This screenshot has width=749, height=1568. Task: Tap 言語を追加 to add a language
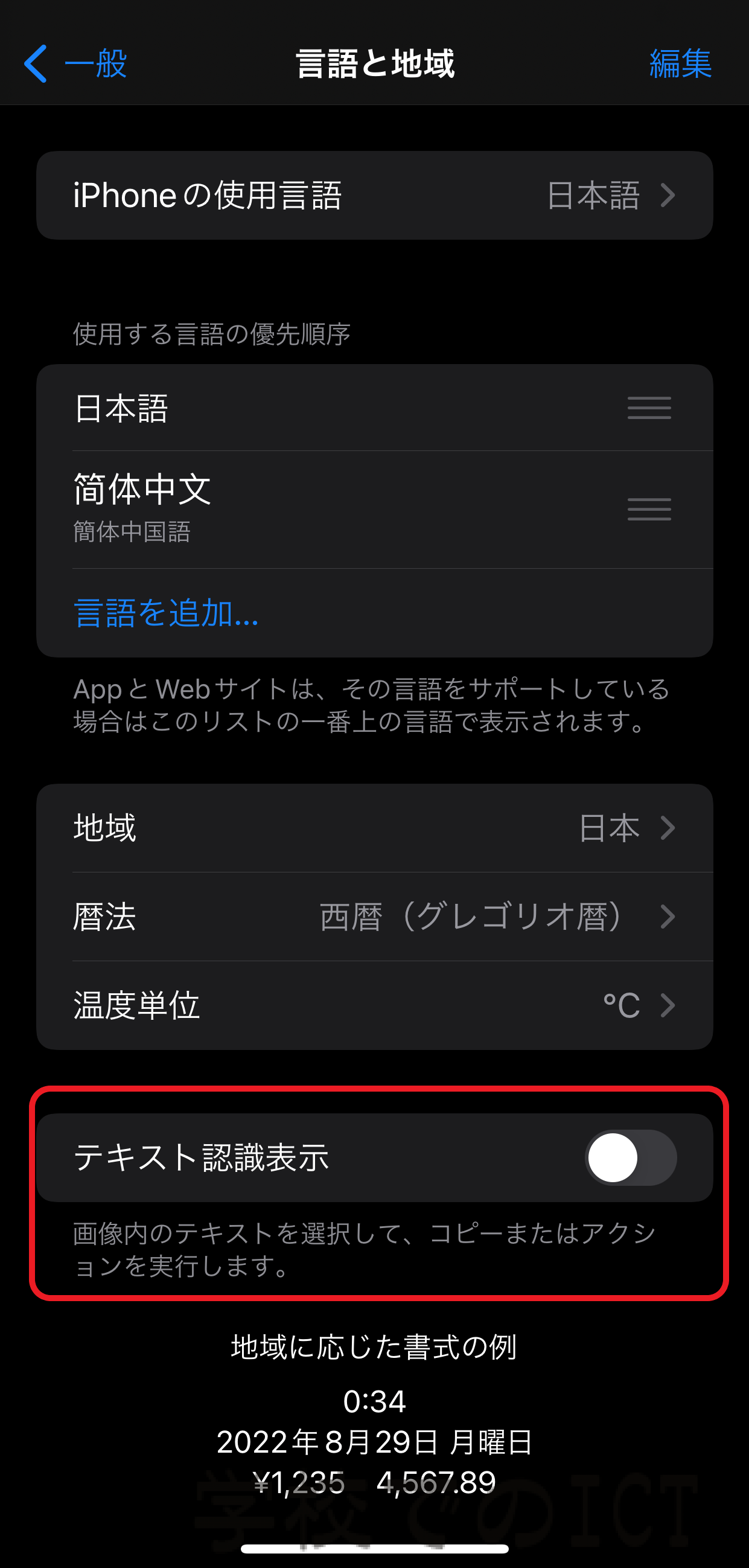click(165, 612)
